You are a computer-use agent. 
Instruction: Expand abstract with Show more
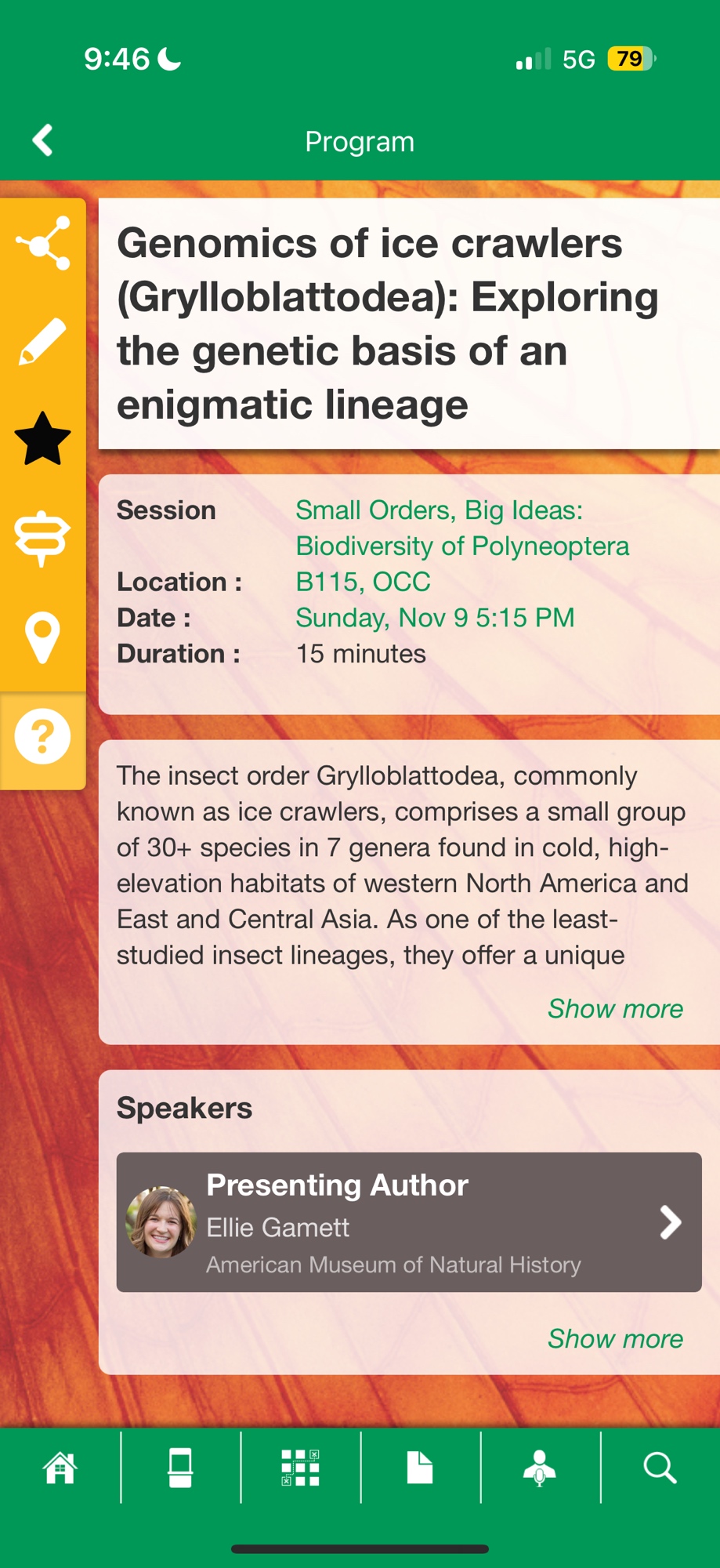coord(615,1008)
